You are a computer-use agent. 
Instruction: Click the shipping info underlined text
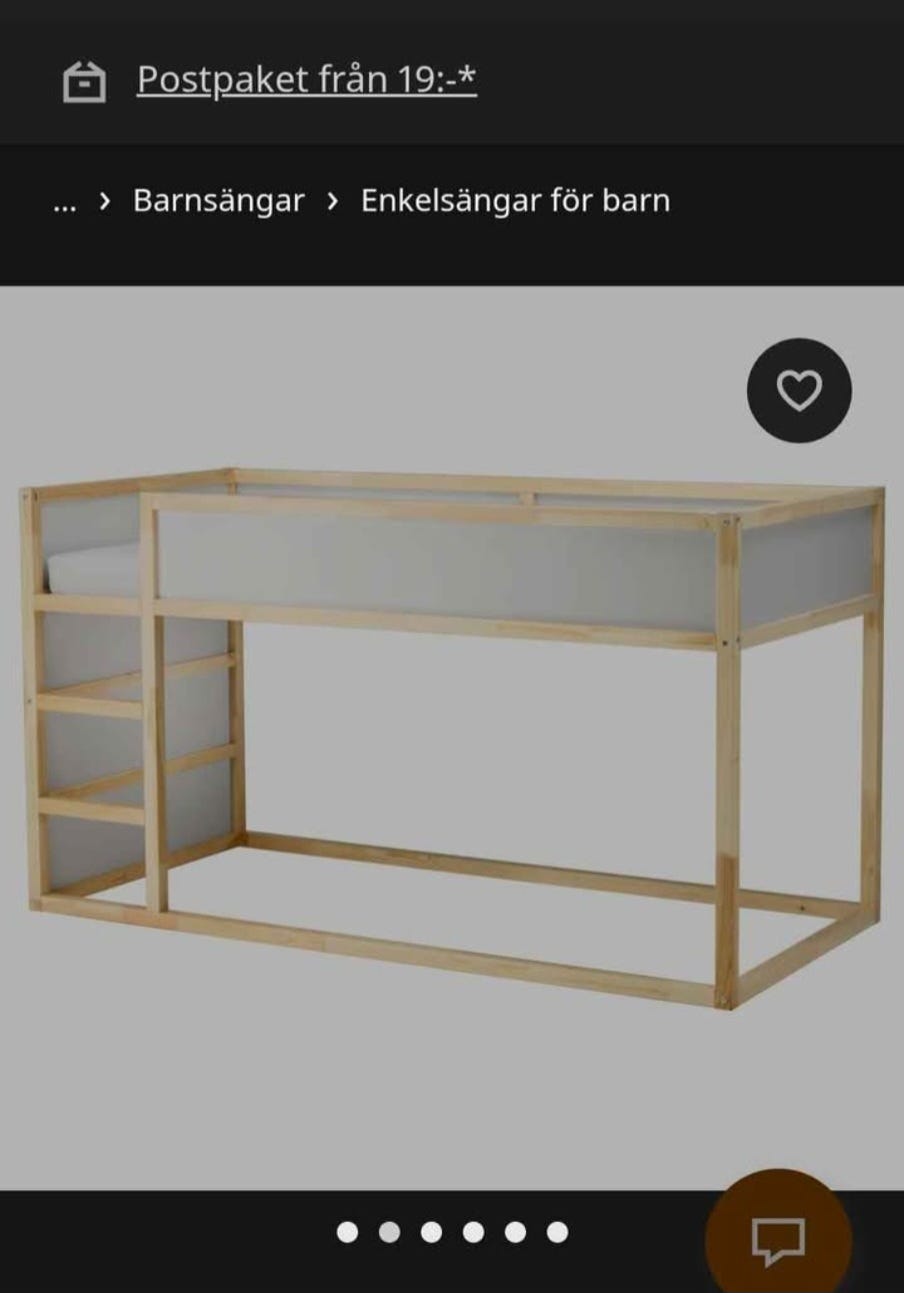[308, 80]
